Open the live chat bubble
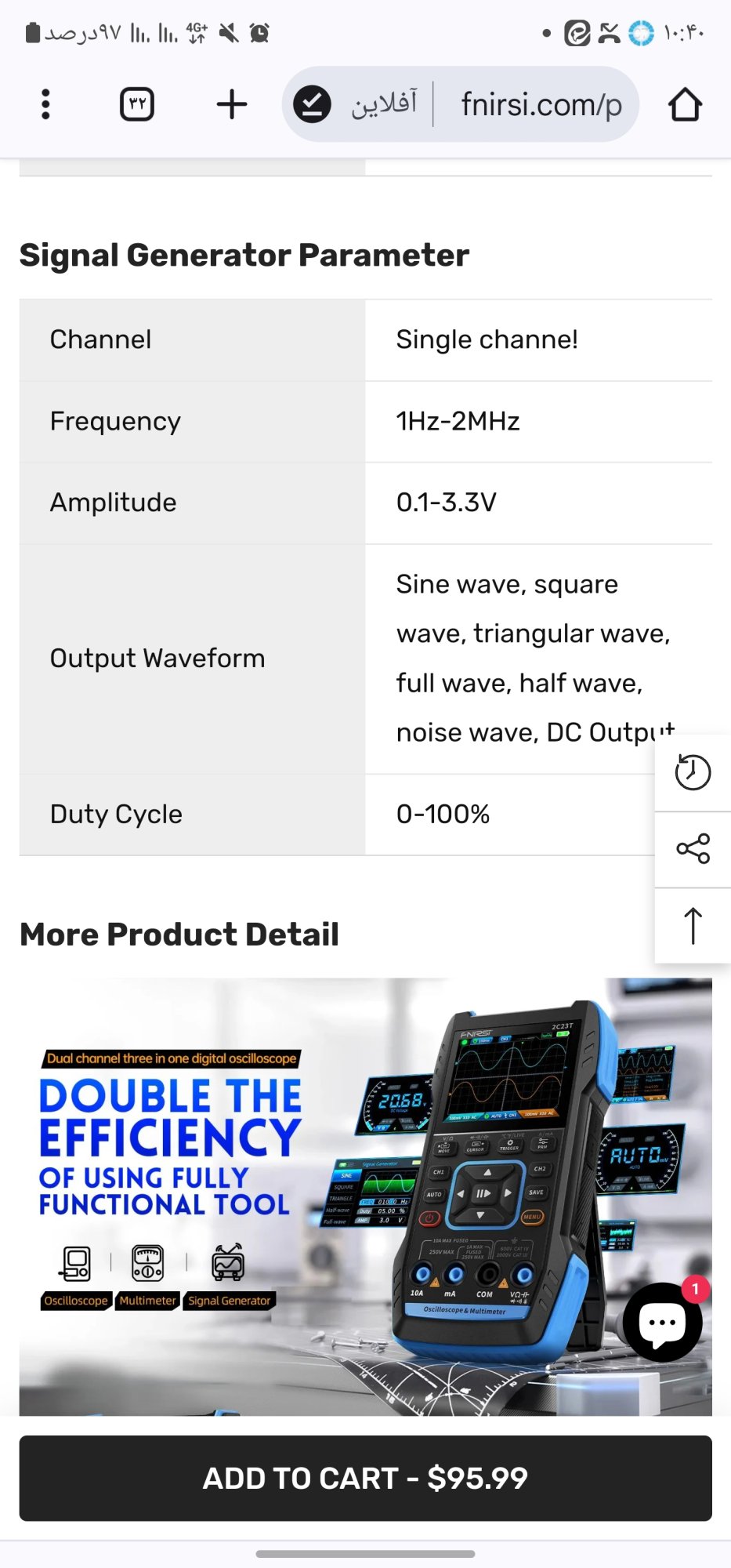731x1568 pixels. point(663,1322)
